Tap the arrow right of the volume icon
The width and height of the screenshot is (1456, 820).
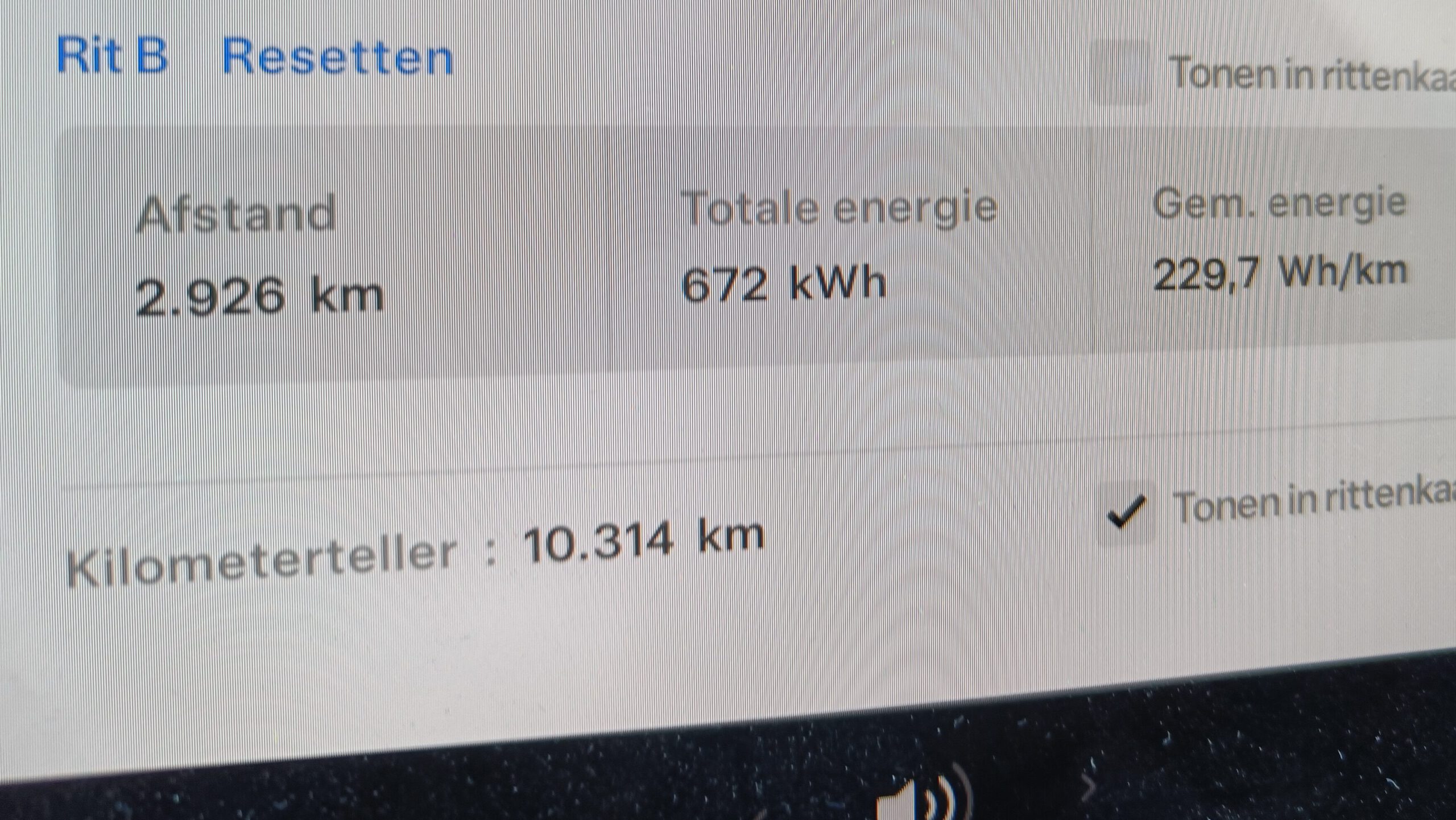point(1087,787)
